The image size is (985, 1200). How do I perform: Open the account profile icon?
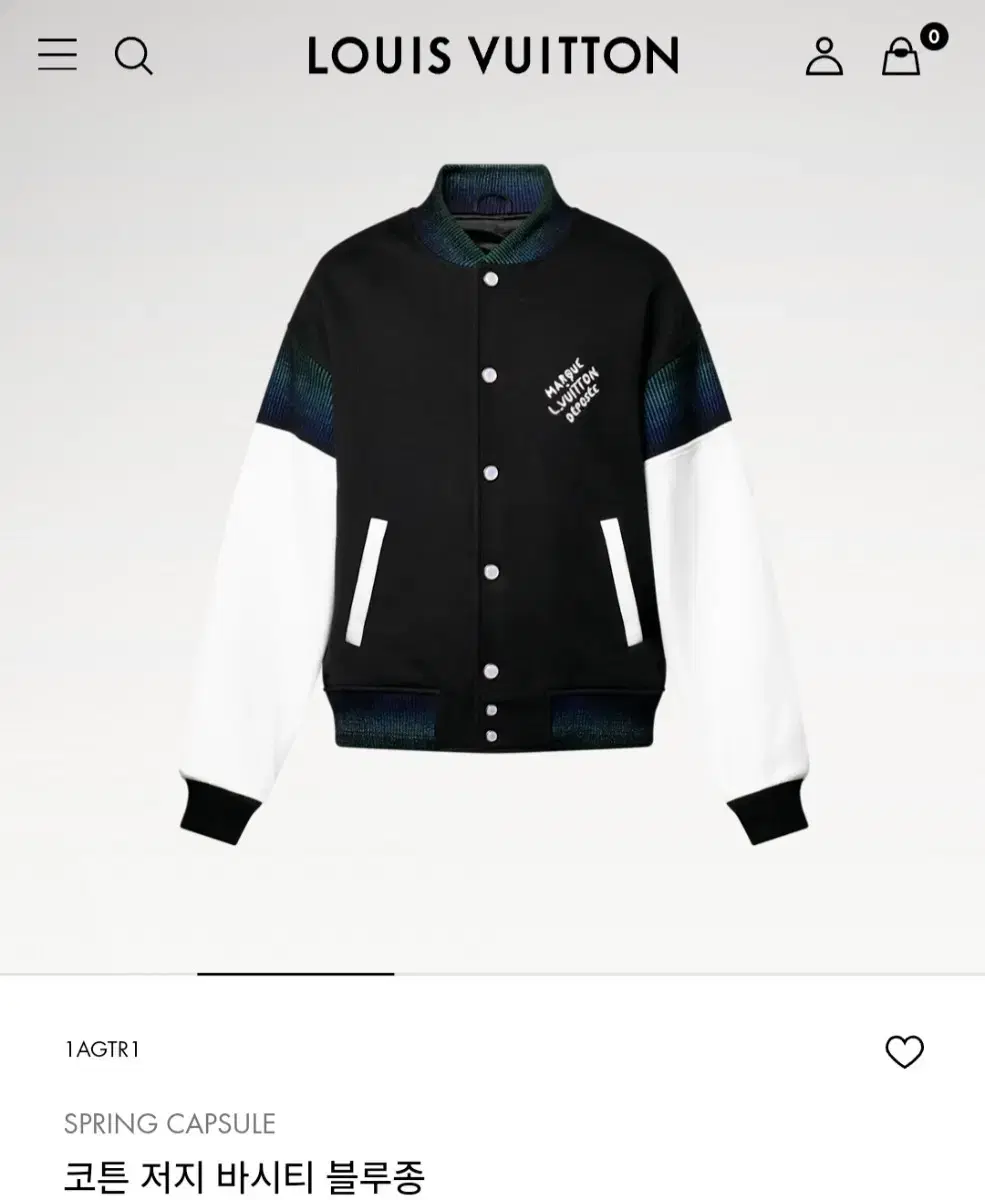coord(824,57)
